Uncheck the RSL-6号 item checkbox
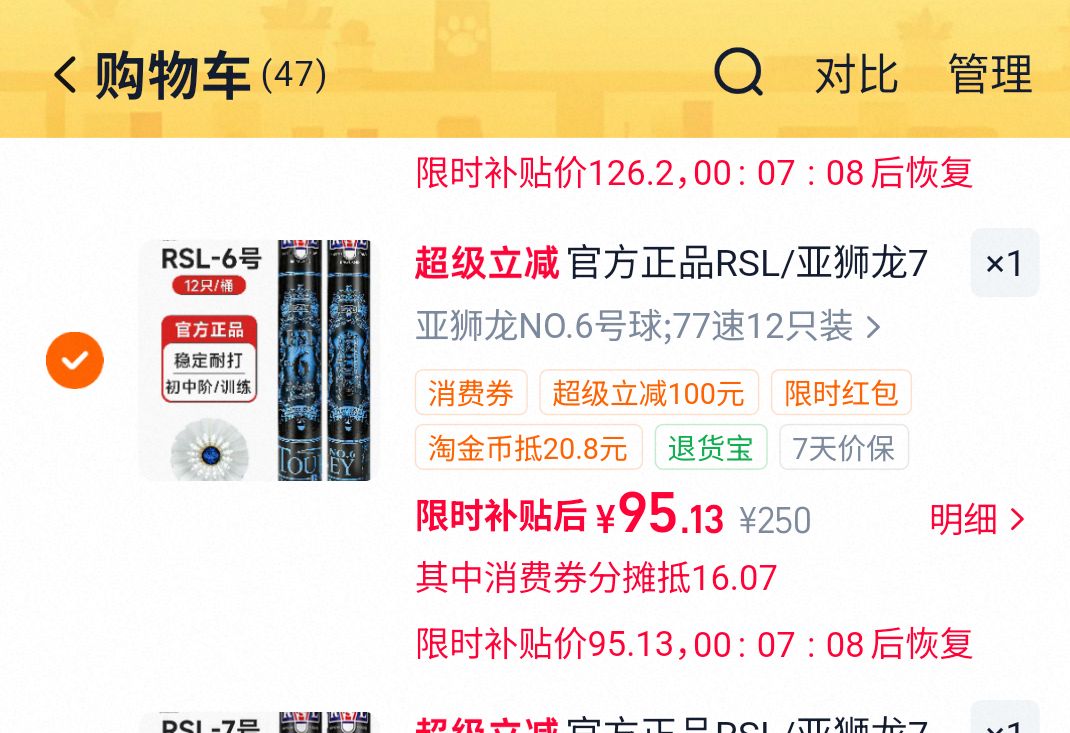This screenshot has width=1070, height=733. 75,360
